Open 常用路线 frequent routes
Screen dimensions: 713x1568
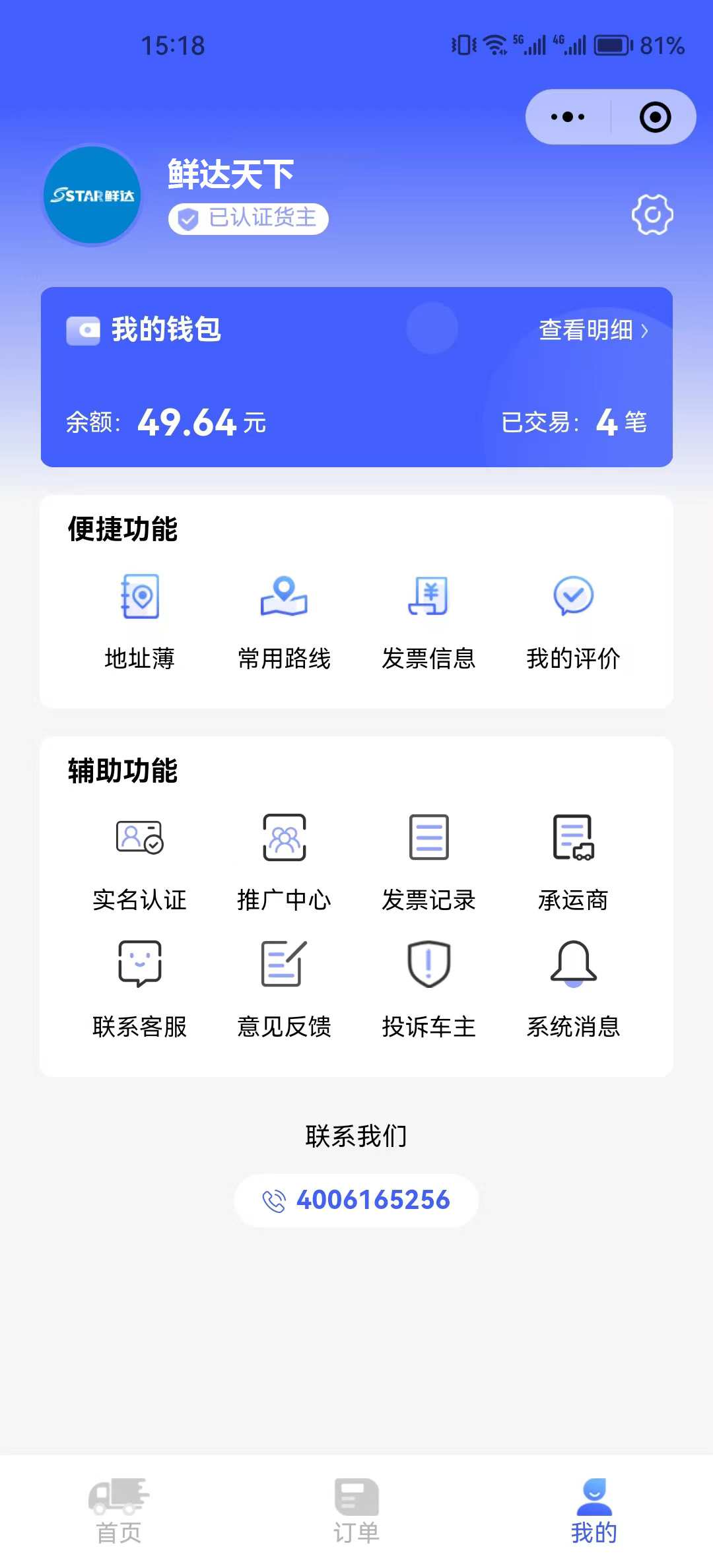tap(284, 620)
